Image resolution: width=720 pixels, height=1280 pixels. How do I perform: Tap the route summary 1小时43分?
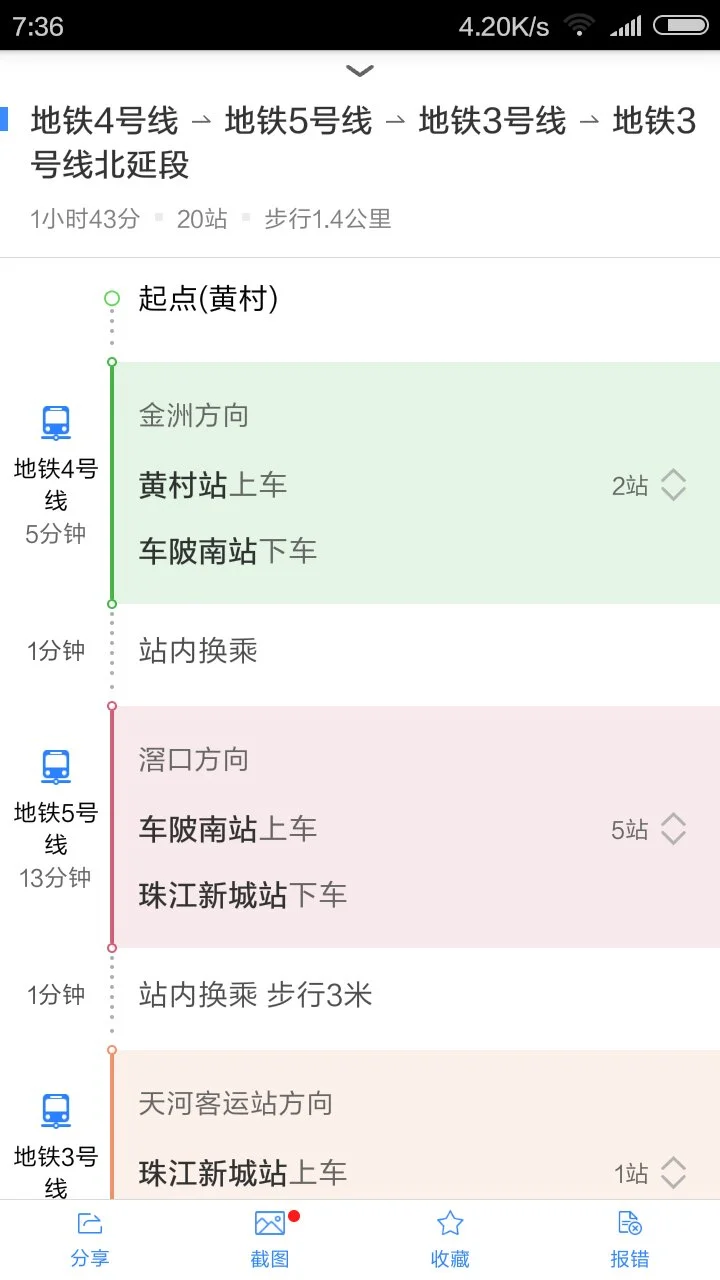click(77, 219)
